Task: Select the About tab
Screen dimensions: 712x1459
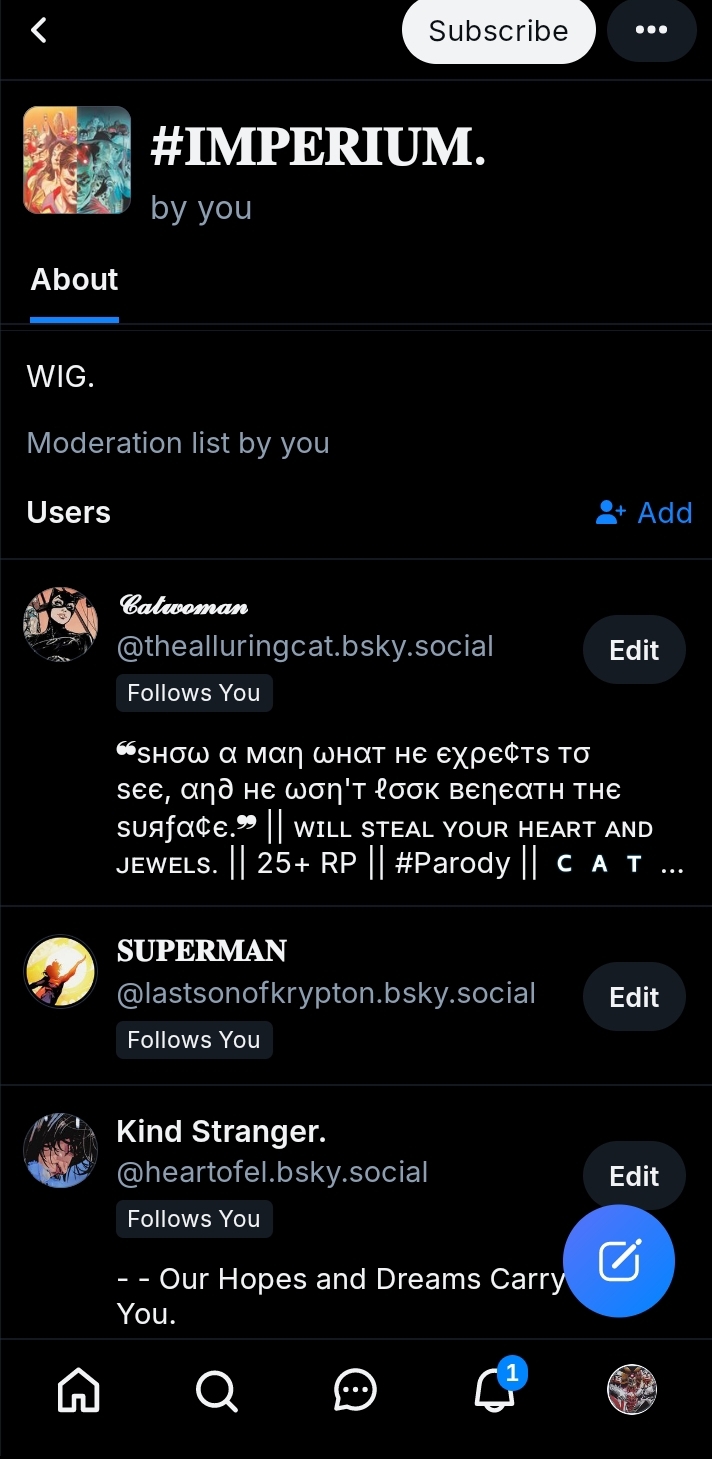Action: point(74,280)
